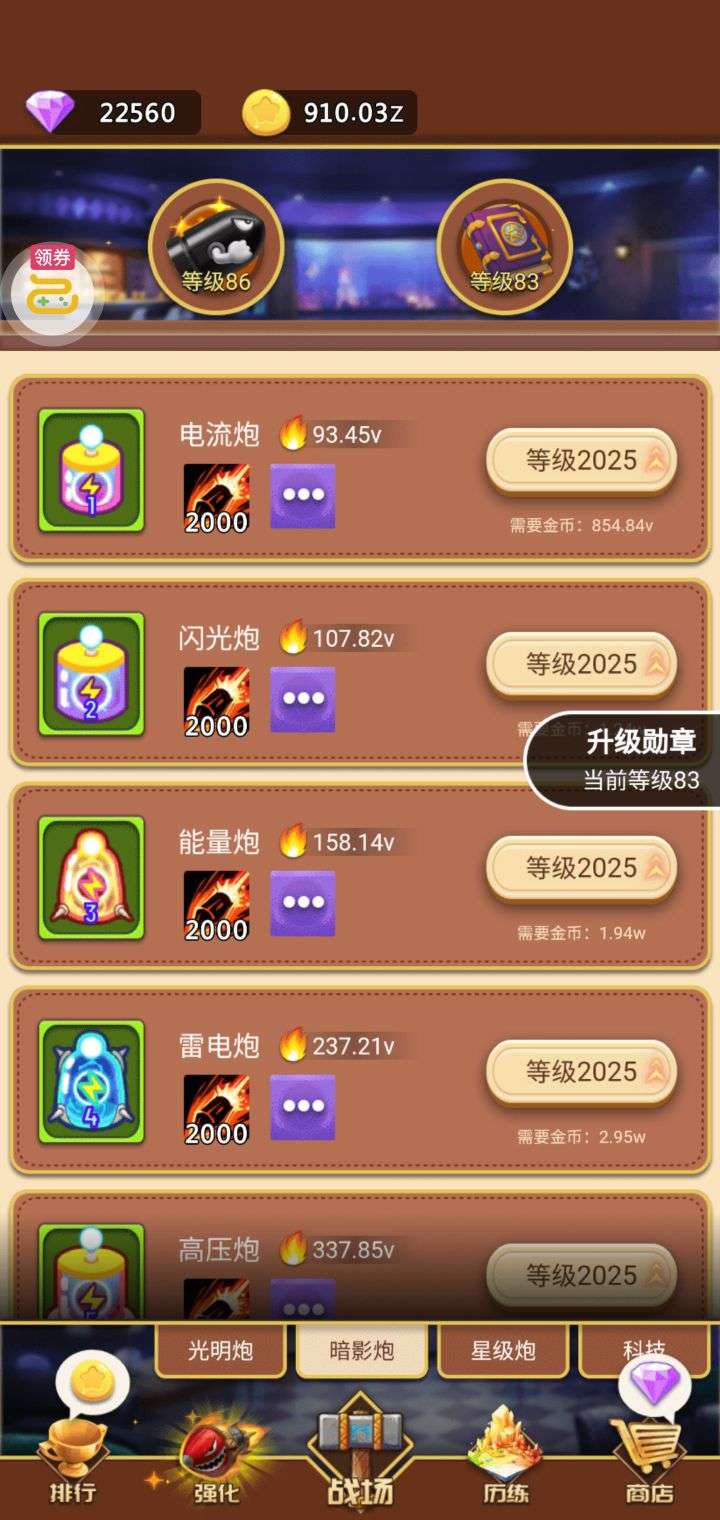Show more skills for 电流炮
This screenshot has height=1520, width=720.
(303, 496)
